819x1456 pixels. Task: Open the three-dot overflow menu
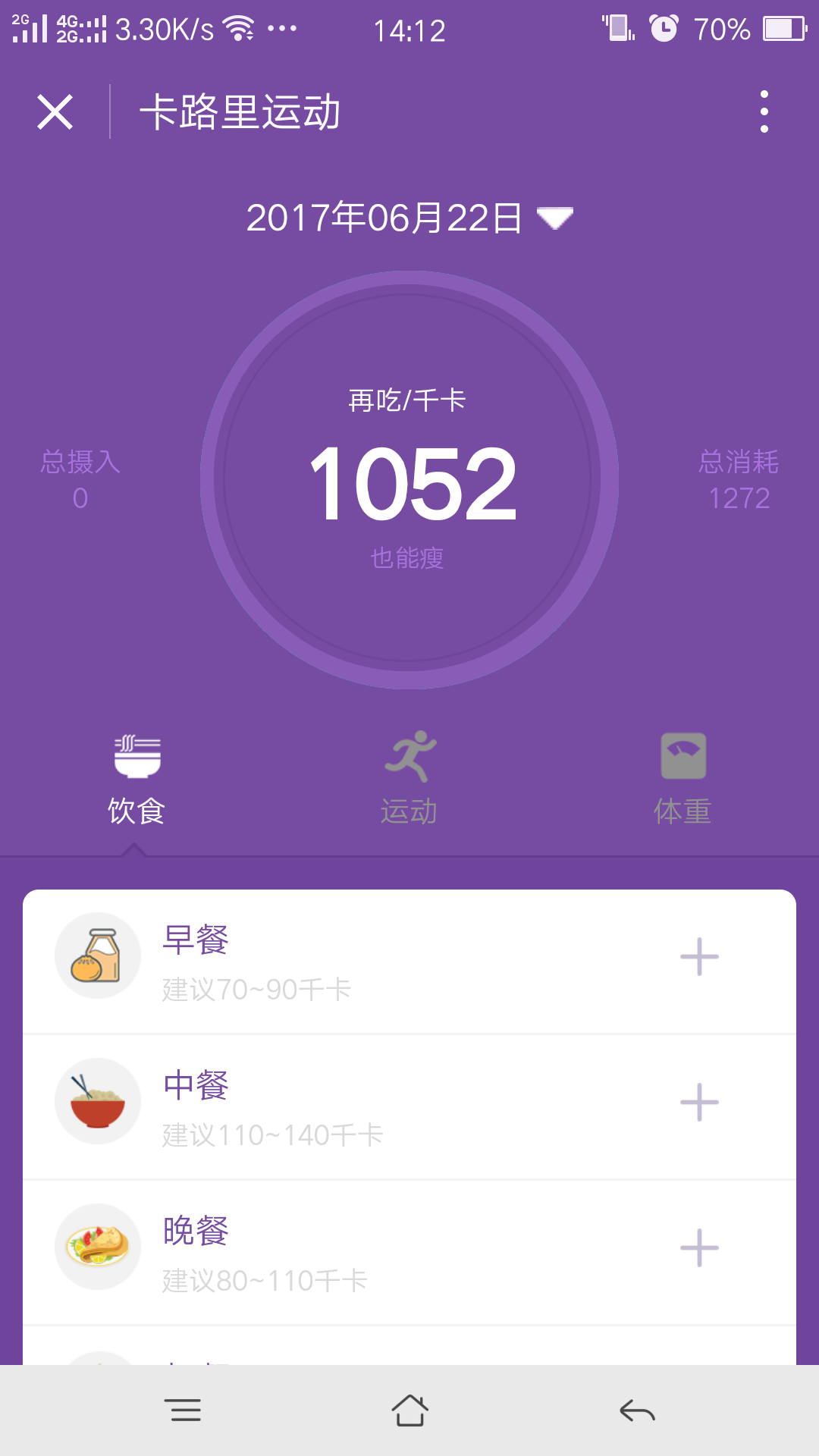click(764, 111)
